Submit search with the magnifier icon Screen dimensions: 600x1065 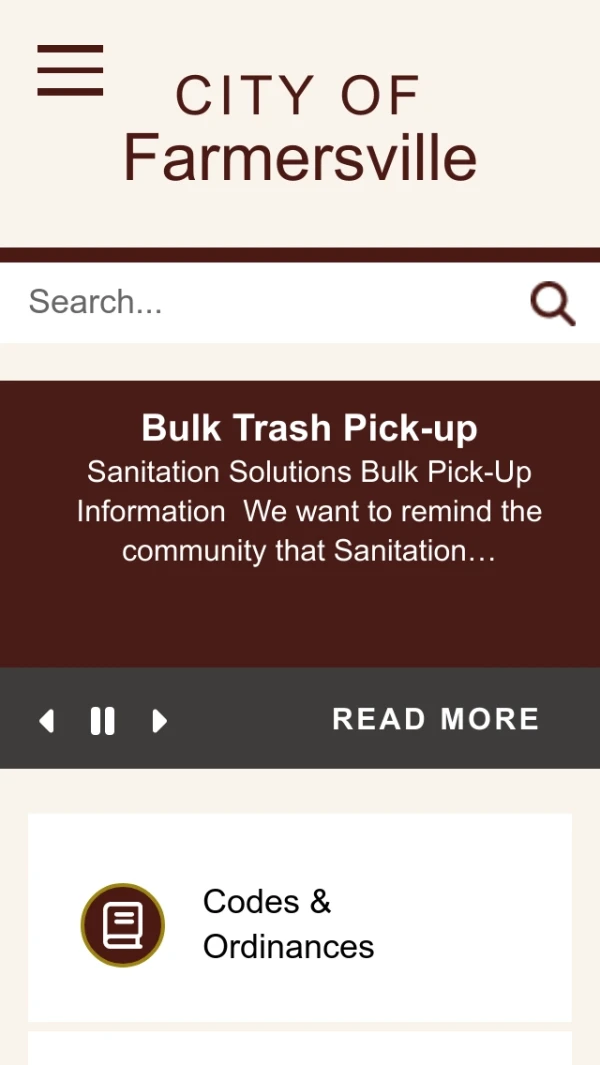pos(552,302)
